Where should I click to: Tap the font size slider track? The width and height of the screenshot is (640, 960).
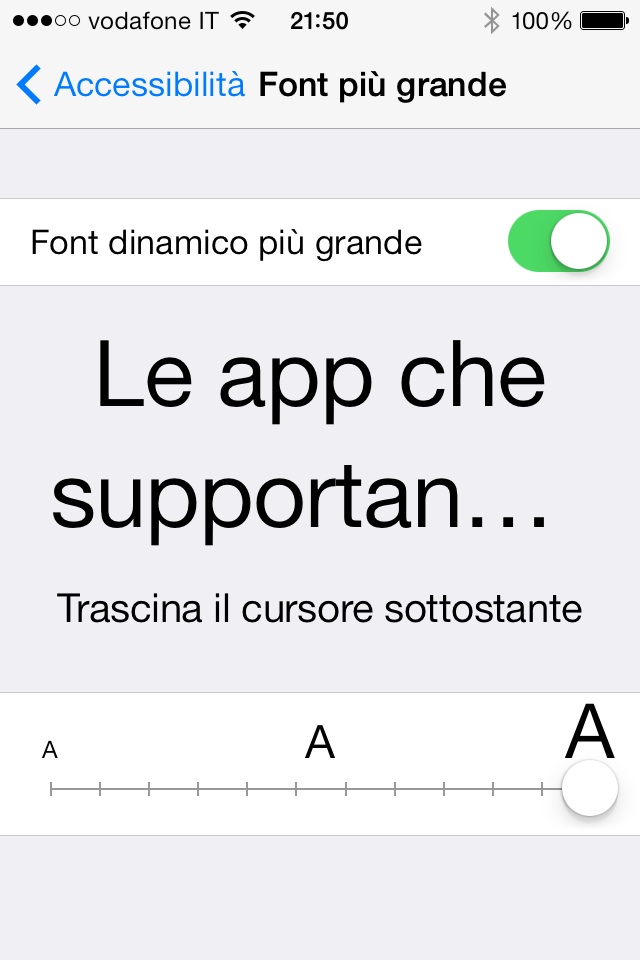[x=300, y=789]
